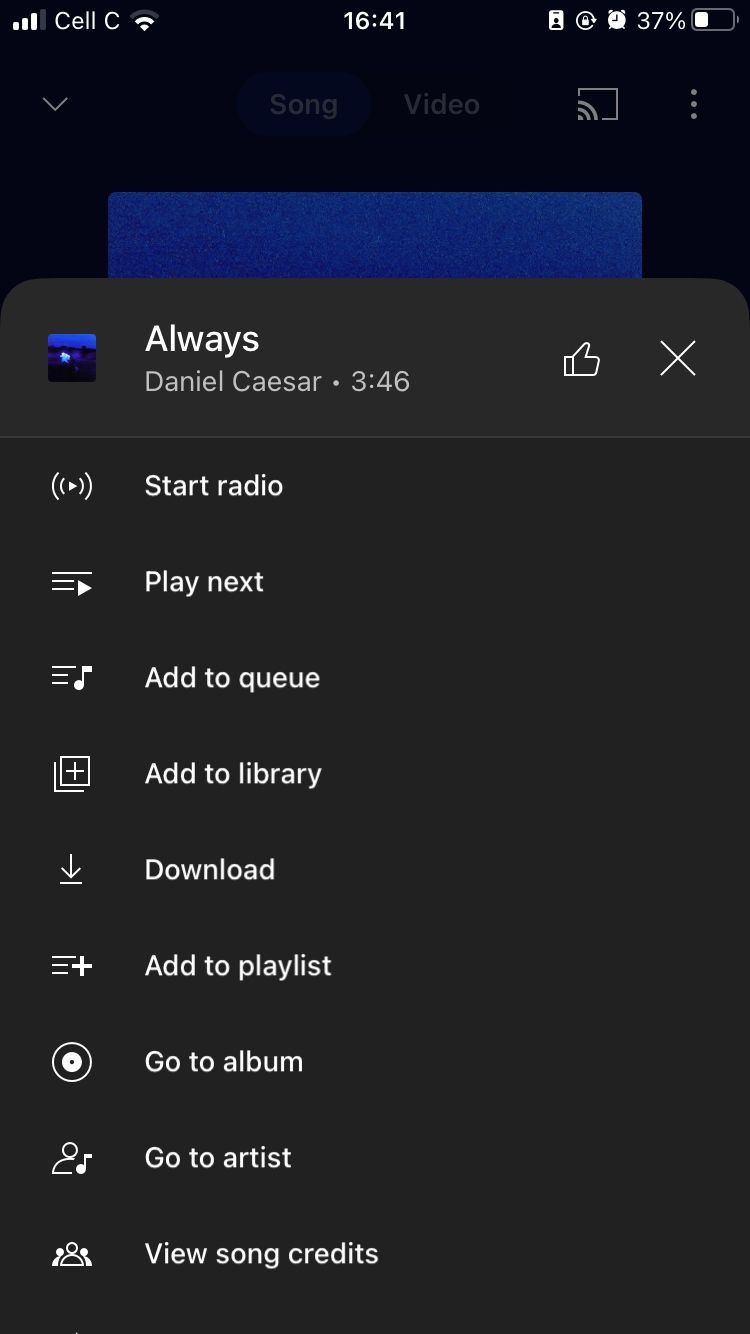This screenshot has width=750, height=1334.
Task: Select Add to playlist option
Action: (237, 965)
